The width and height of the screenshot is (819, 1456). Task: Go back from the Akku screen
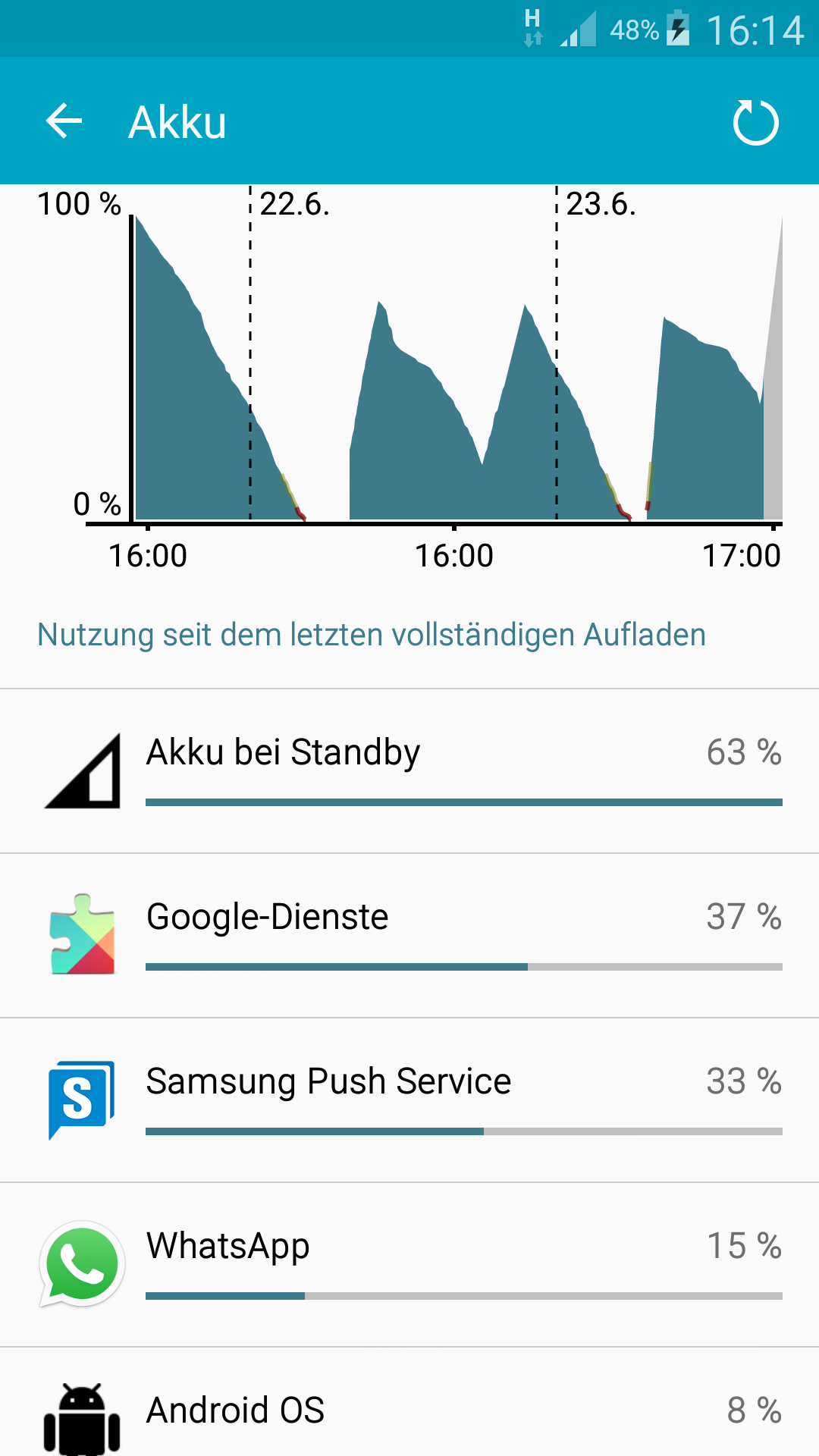pyautogui.click(x=64, y=121)
